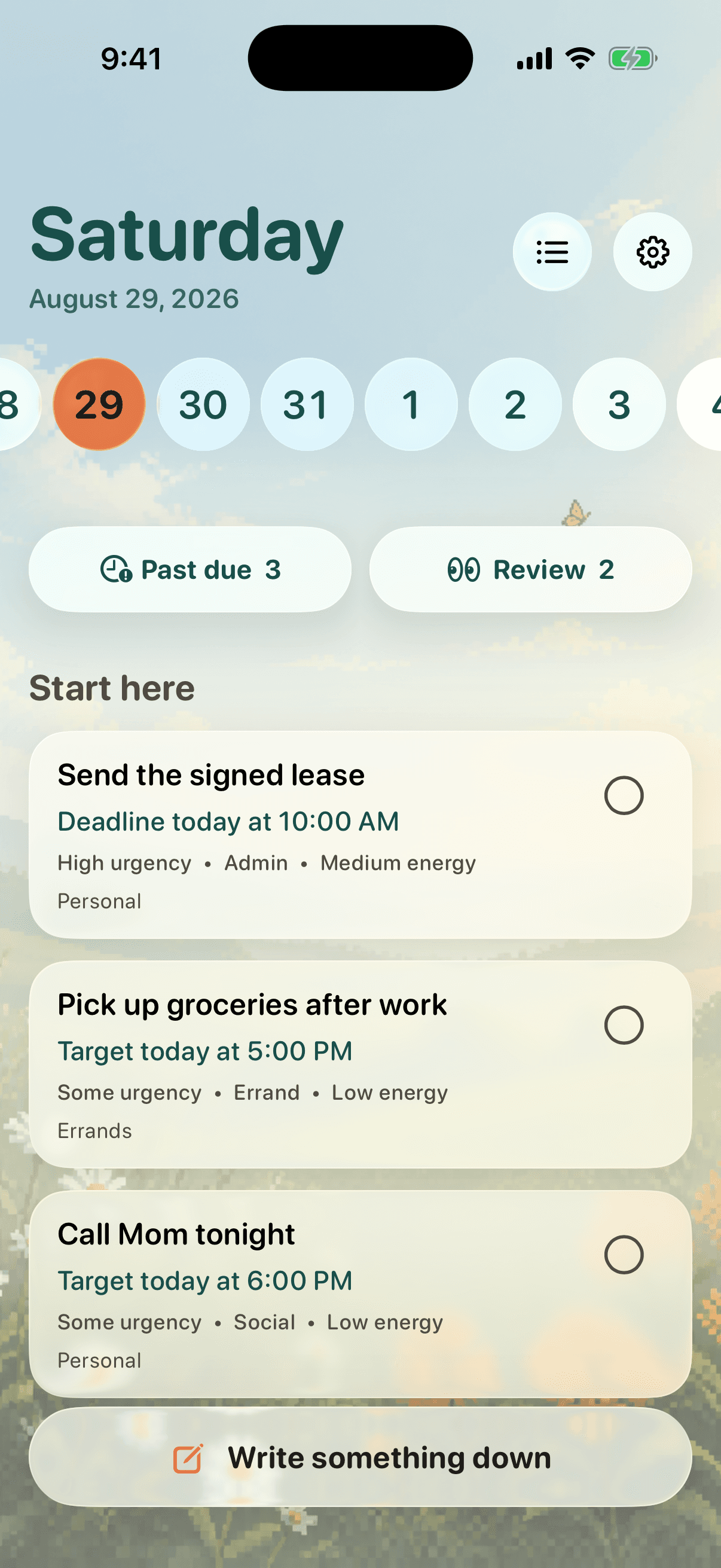This screenshot has width=721, height=1568.
Task: Open Review 2 items
Action: [x=530, y=570]
